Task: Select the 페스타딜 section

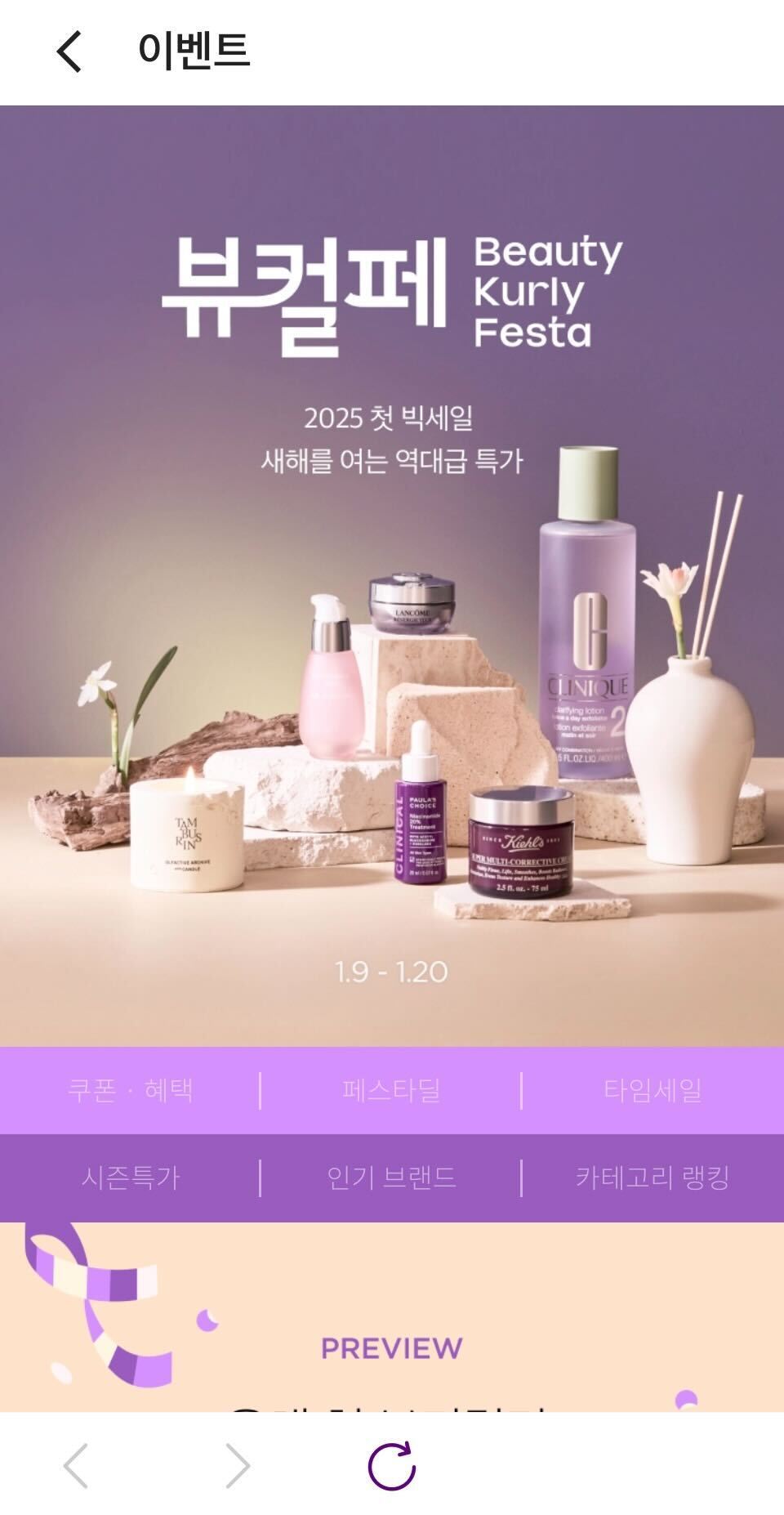Action: 391,1090
